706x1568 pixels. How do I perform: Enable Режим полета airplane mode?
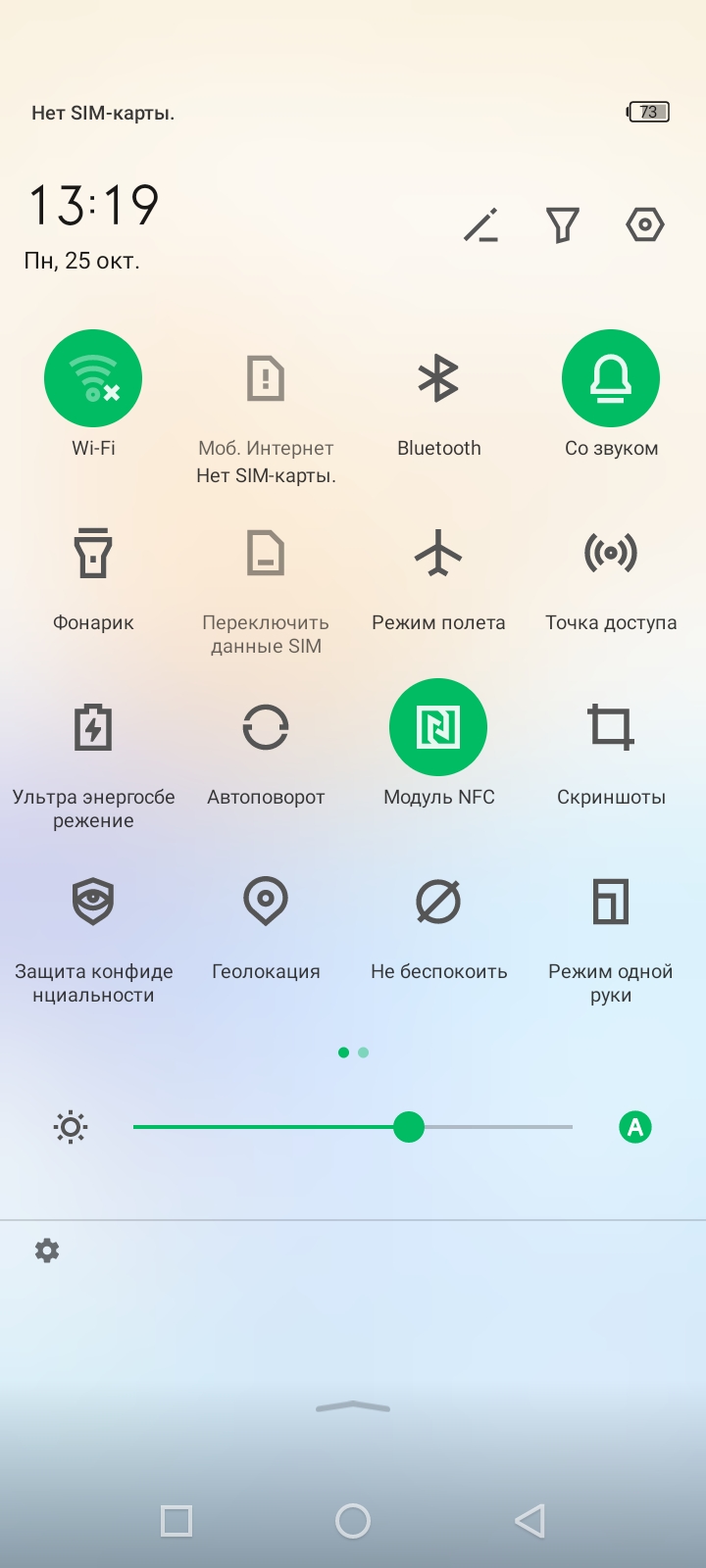(438, 553)
